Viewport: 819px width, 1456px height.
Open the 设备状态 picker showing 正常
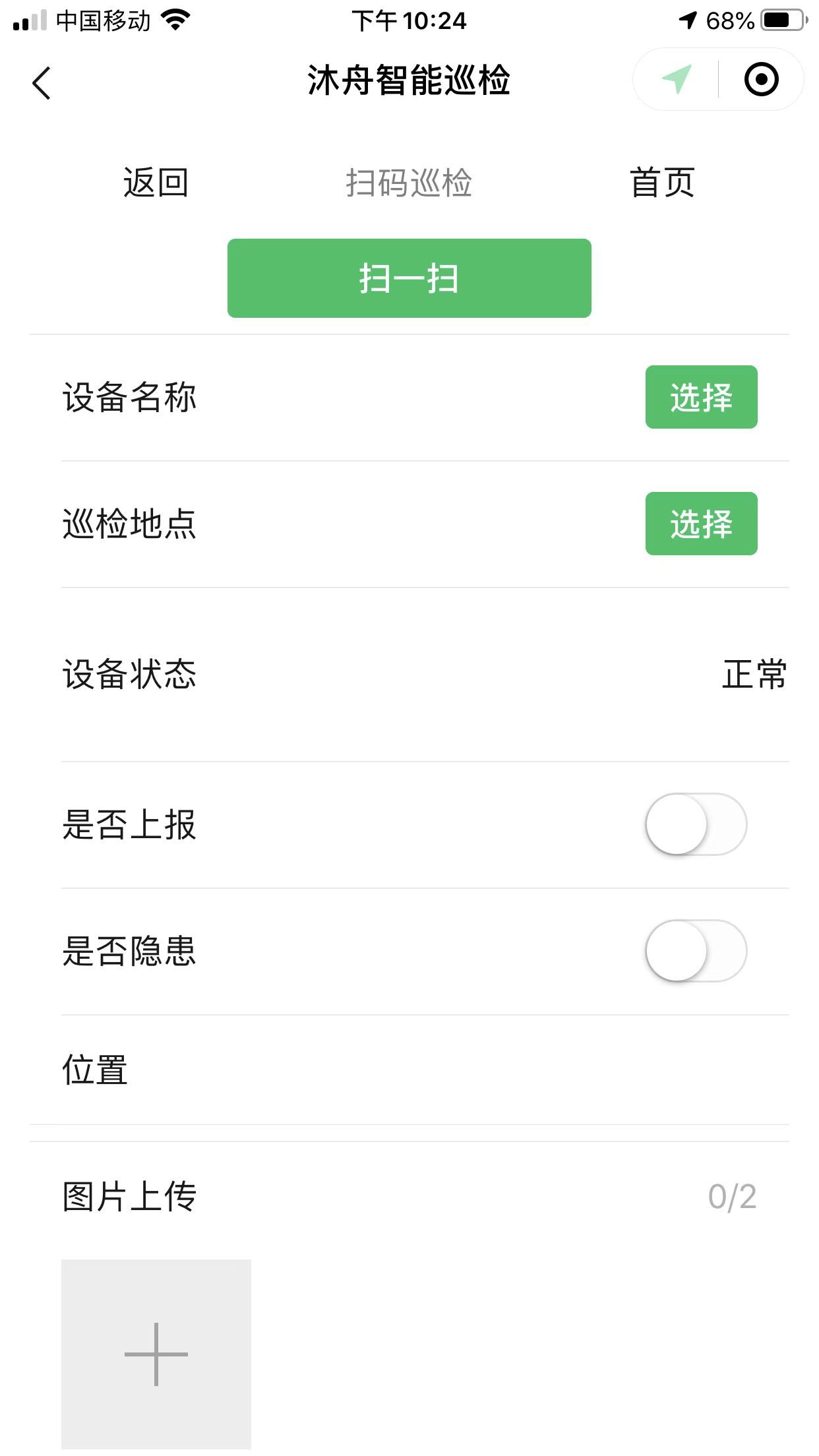tap(425, 675)
